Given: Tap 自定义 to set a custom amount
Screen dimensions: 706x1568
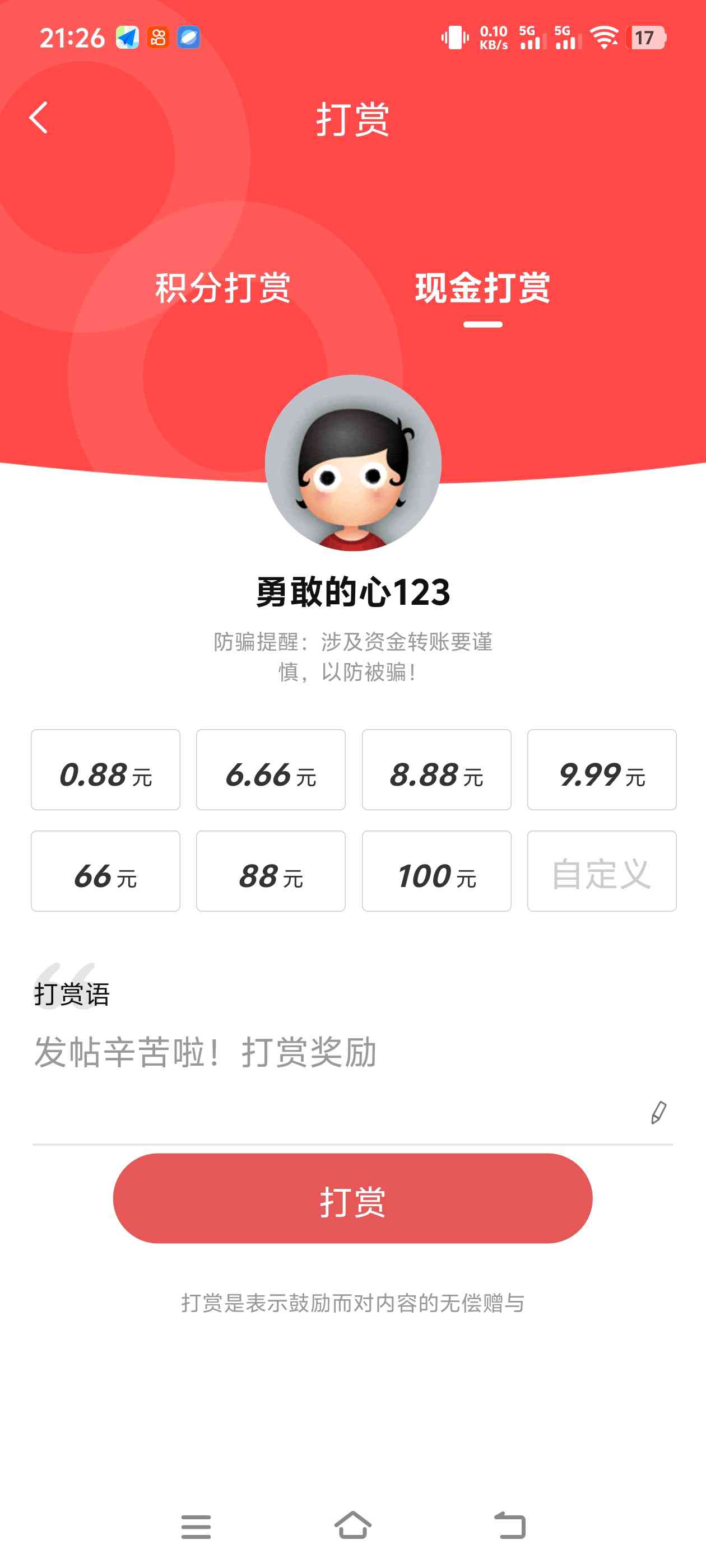Looking at the screenshot, I should 601,870.
